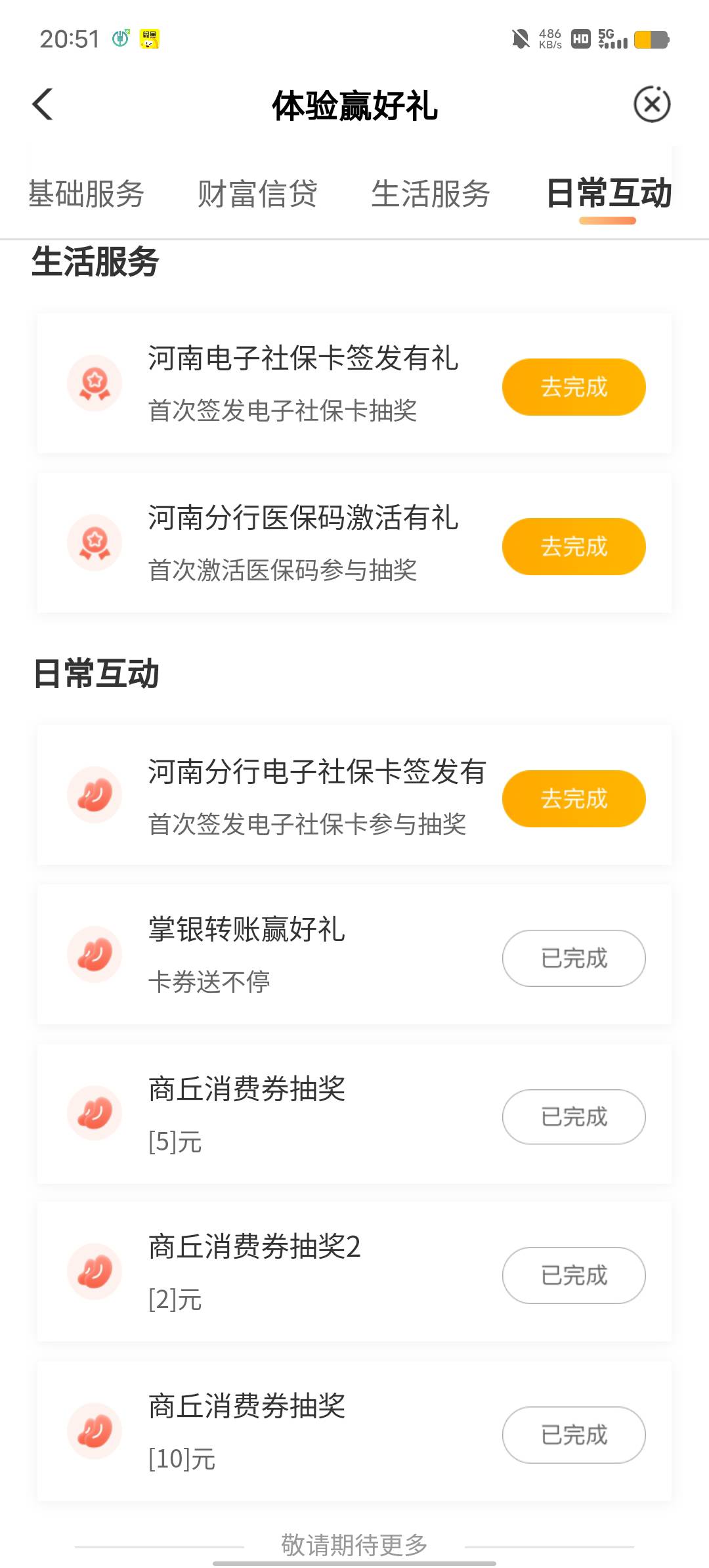
Task: Tap 去完成 for 河南分行电子社保卡签发有
Action: (574, 798)
